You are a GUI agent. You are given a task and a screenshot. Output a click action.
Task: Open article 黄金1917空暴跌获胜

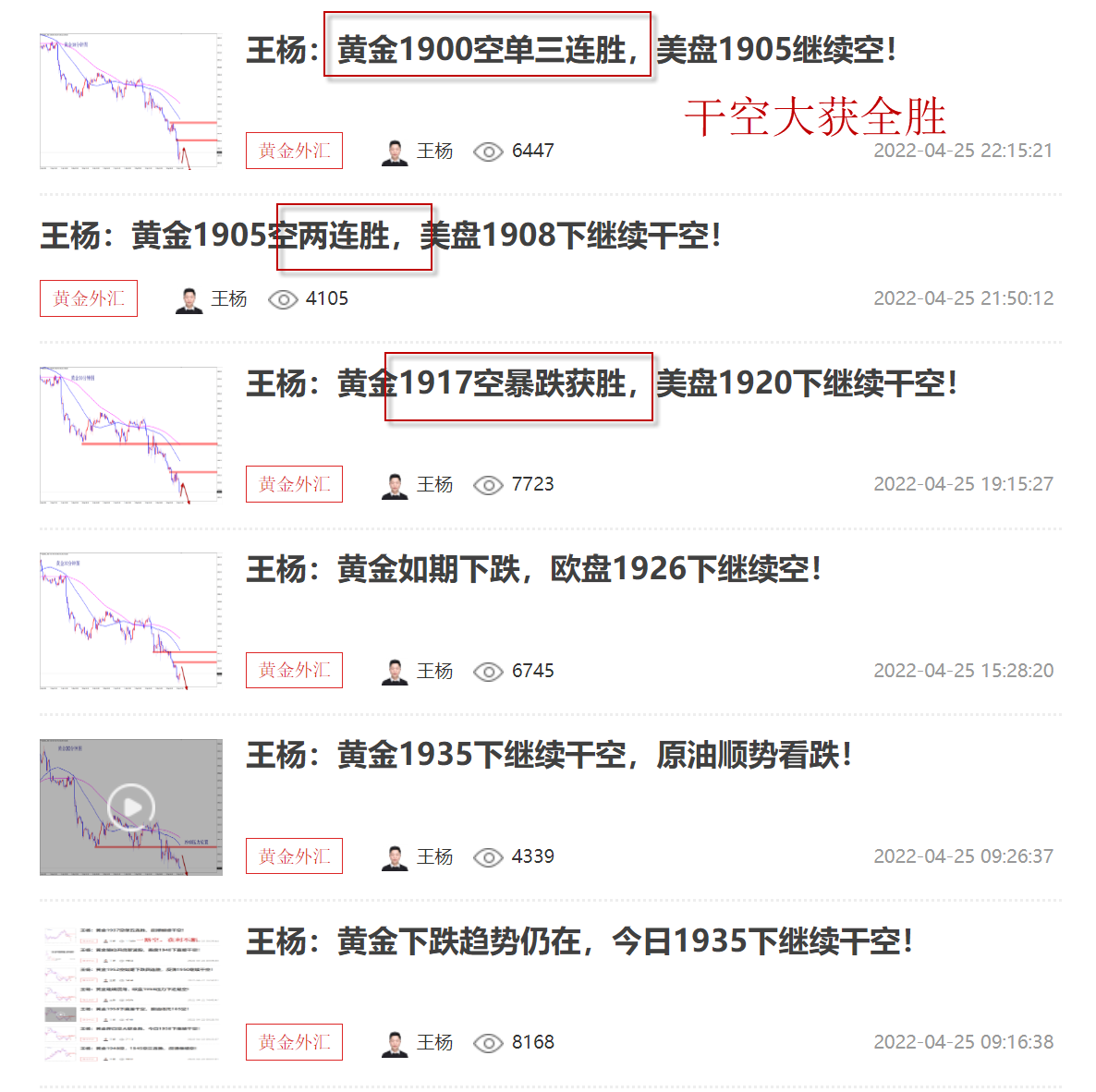pyautogui.click(x=601, y=382)
